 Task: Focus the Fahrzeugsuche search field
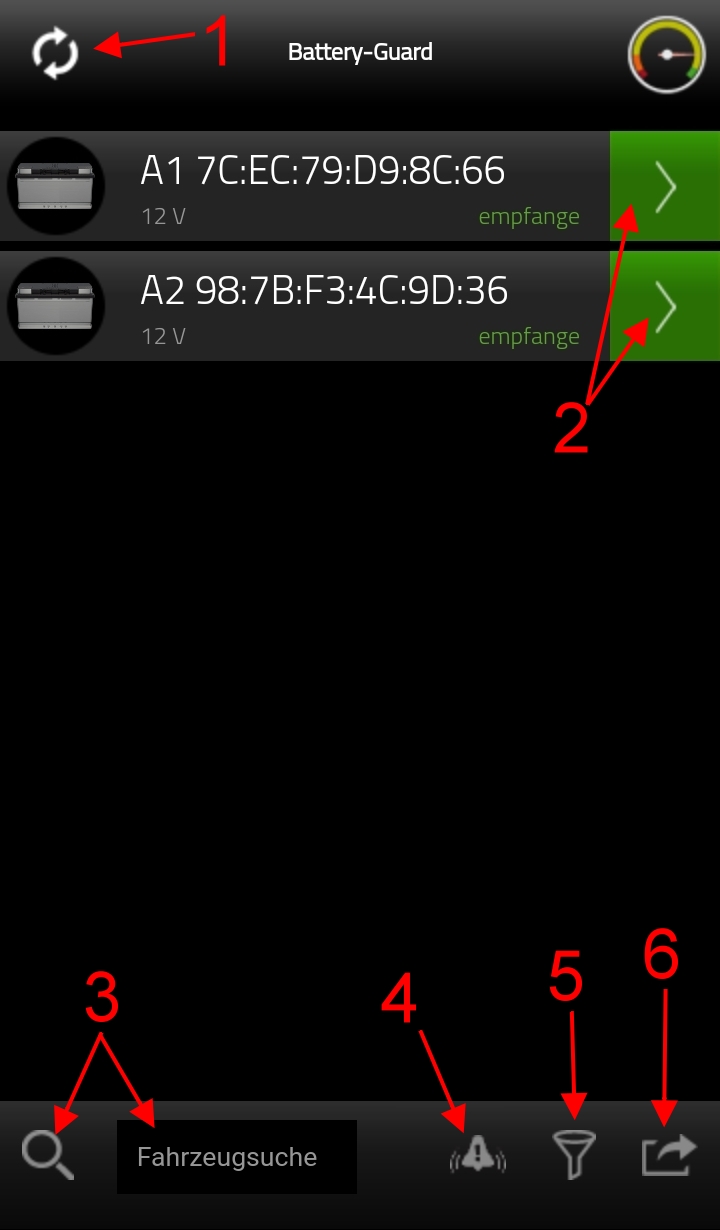pyautogui.click(x=237, y=1157)
